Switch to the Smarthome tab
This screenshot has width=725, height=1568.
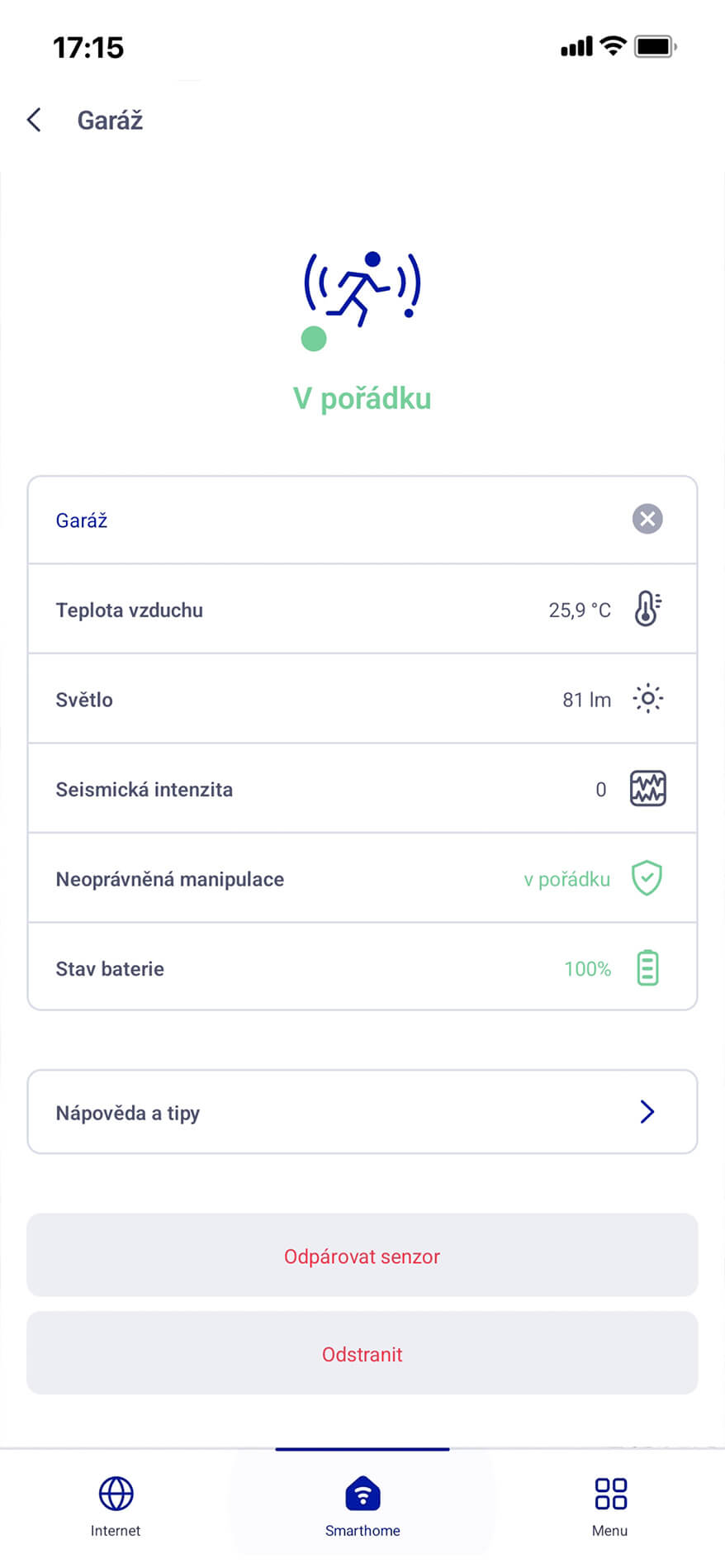[x=362, y=1507]
